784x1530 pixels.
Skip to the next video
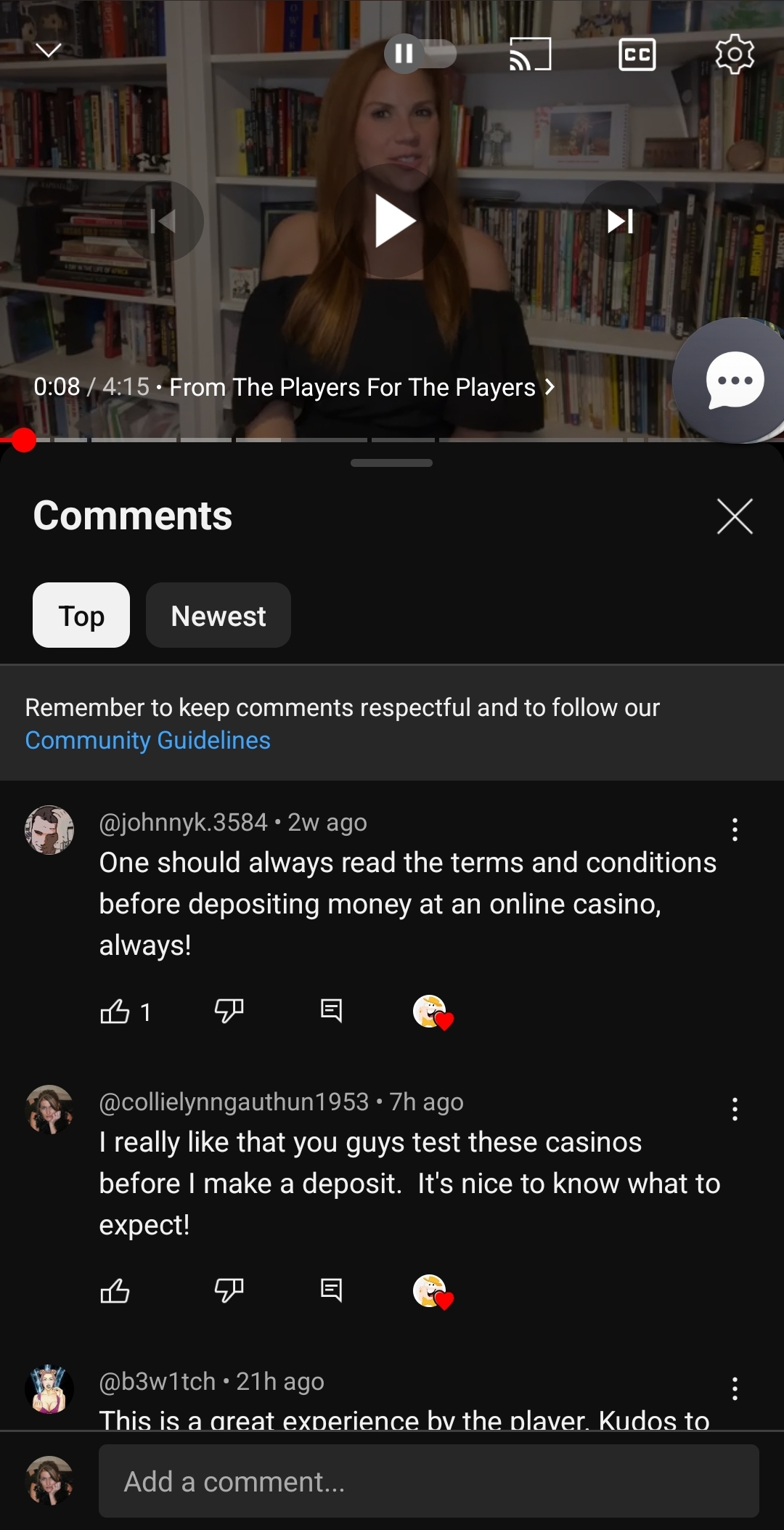tap(620, 221)
